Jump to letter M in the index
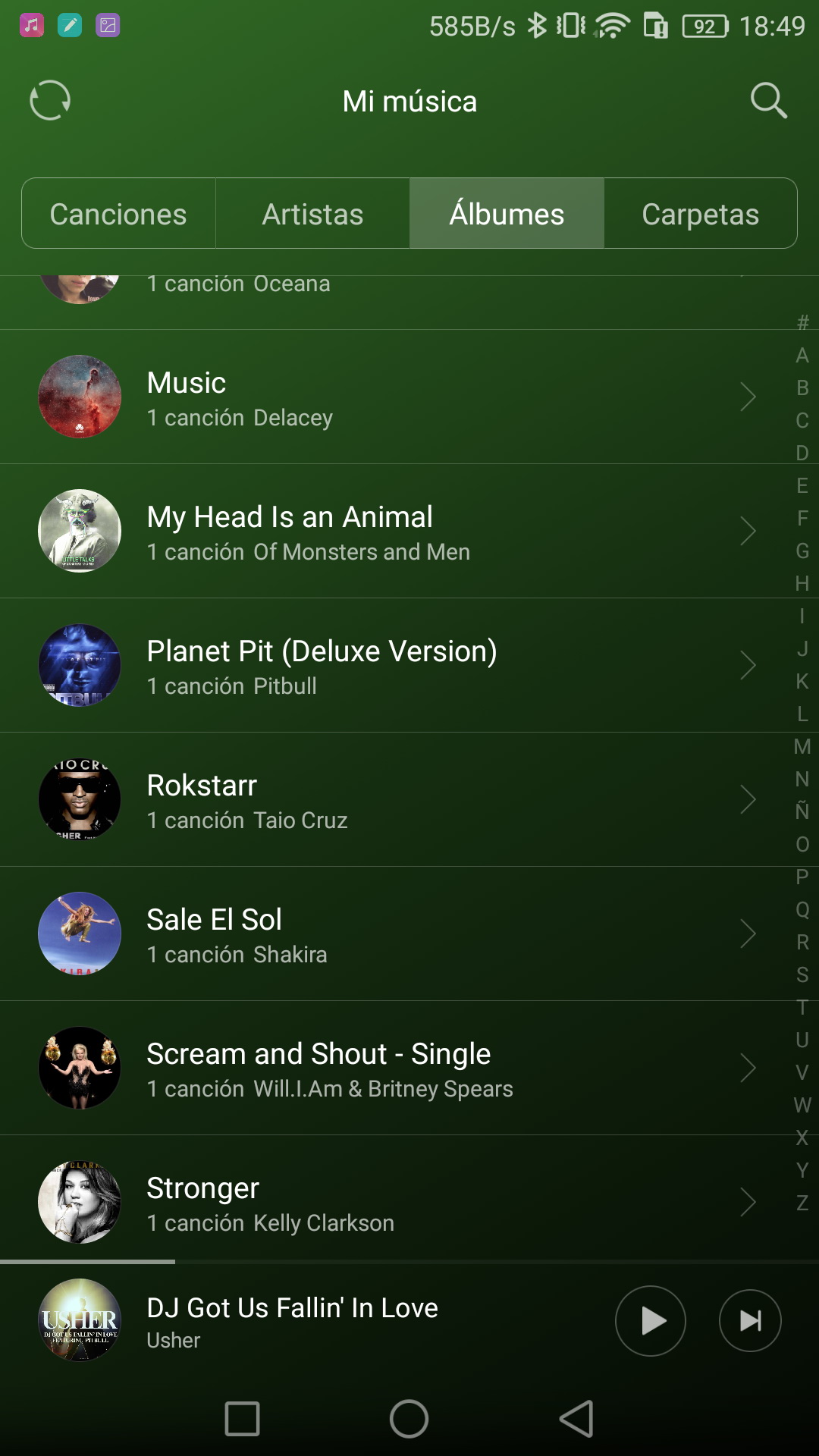The height and width of the screenshot is (1456, 819). 802,747
